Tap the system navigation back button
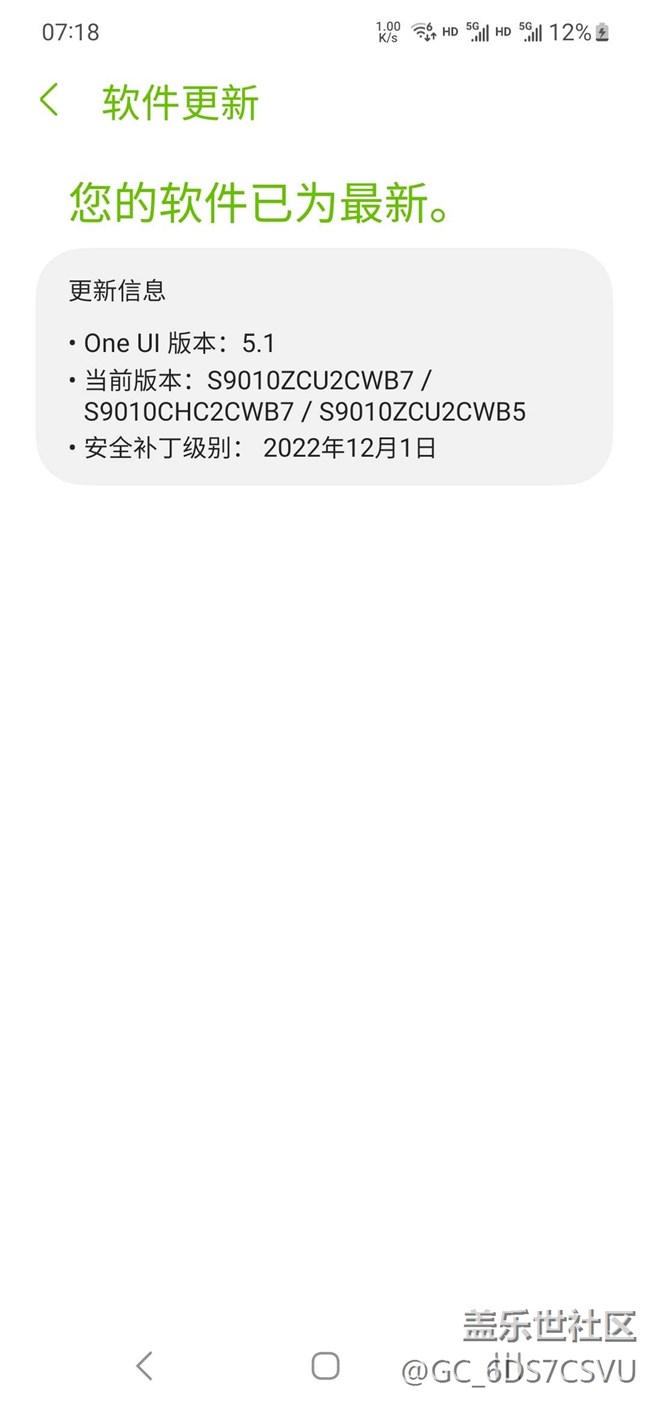650x1408 pixels. click(144, 1366)
